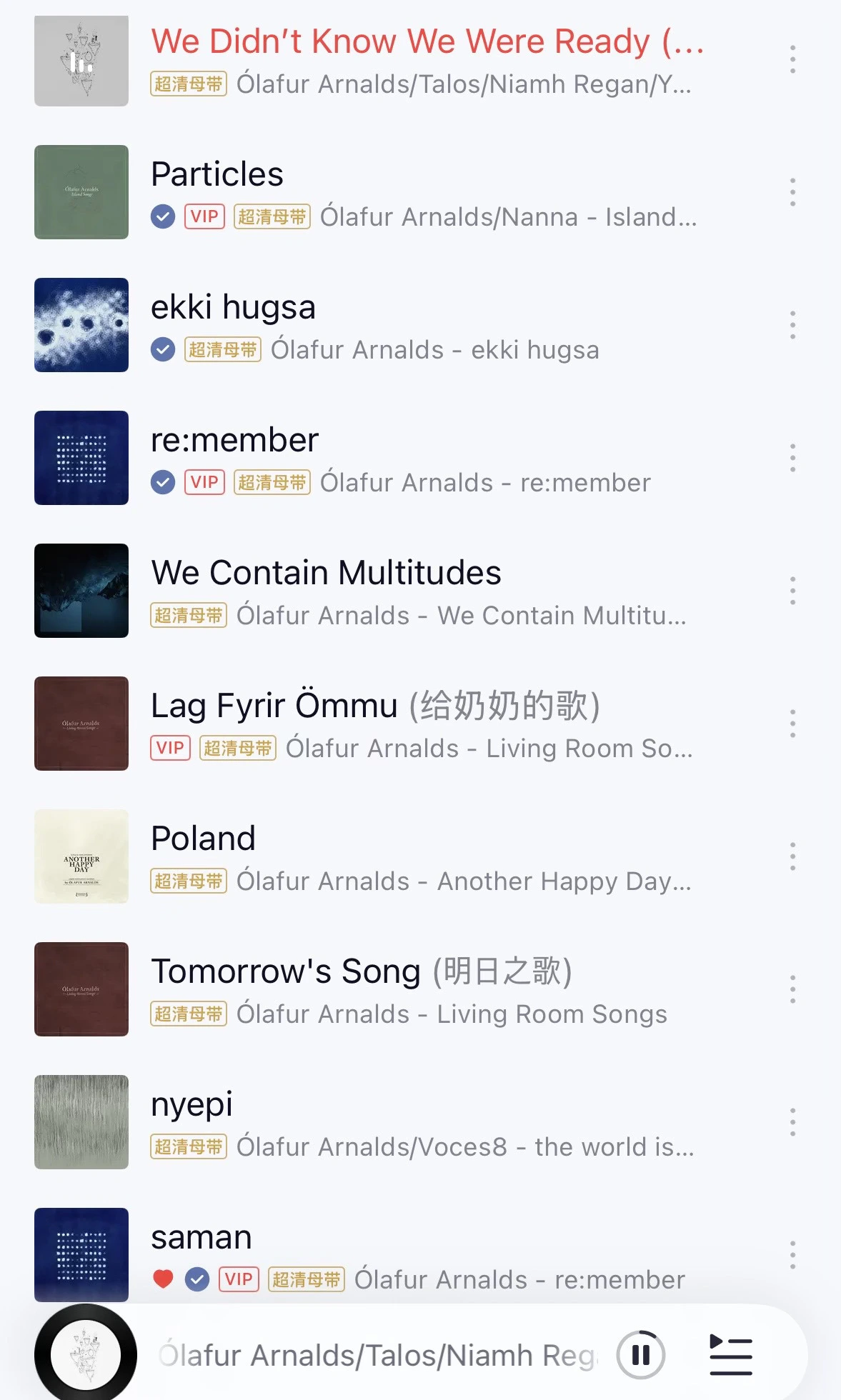Open more options for nyepi

pyautogui.click(x=792, y=1122)
